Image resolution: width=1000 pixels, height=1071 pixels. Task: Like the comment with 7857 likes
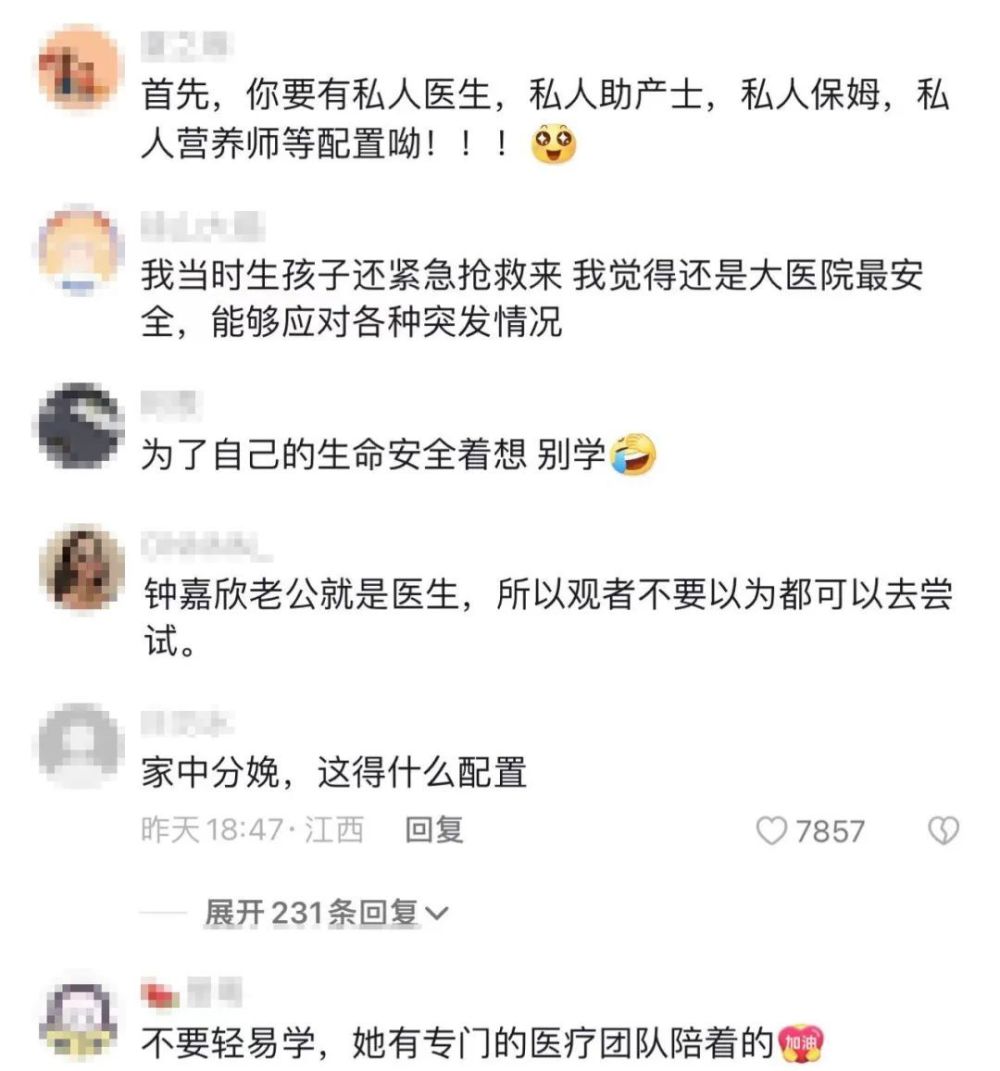click(772, 830)
